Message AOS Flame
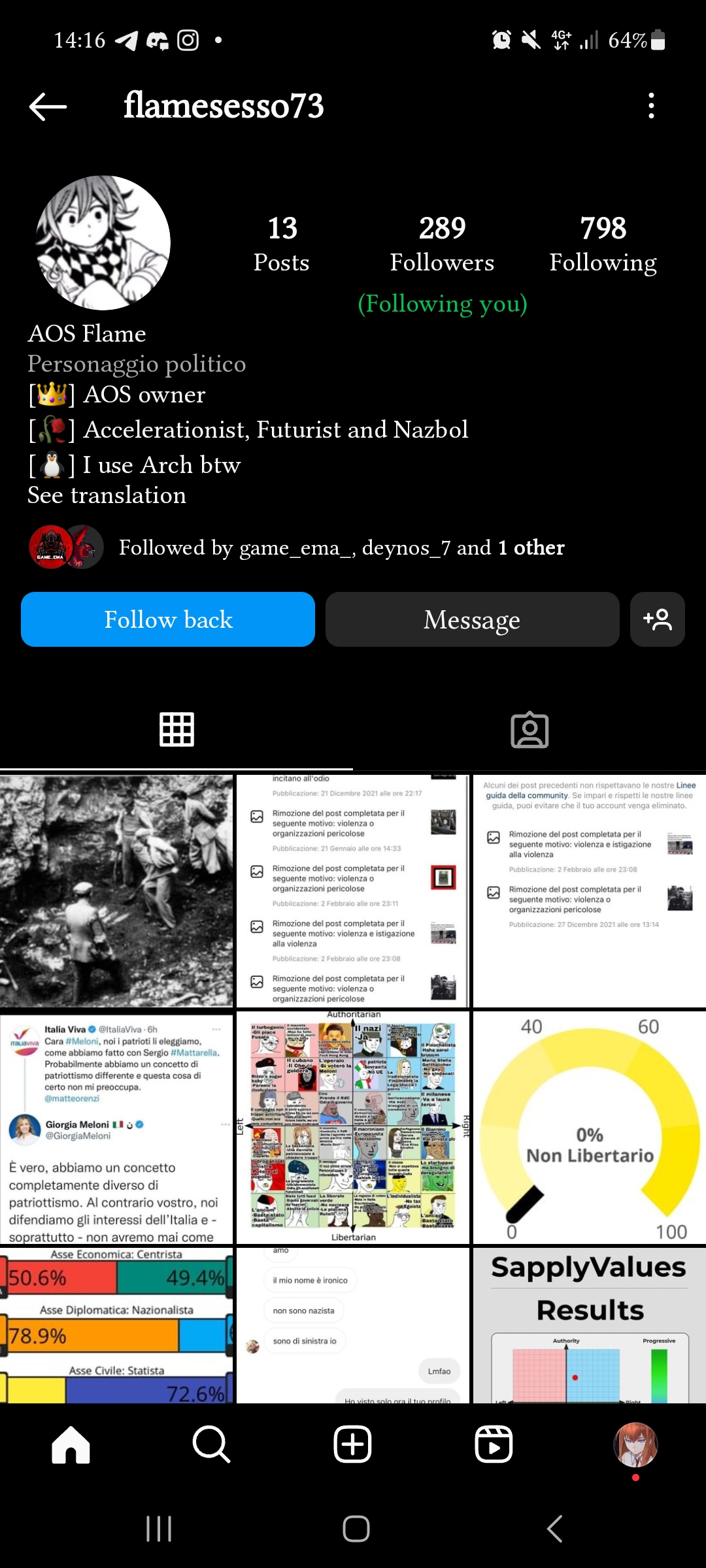Image resolution: width=706 pixels, height=1568 pixels. tap(473, 619)
